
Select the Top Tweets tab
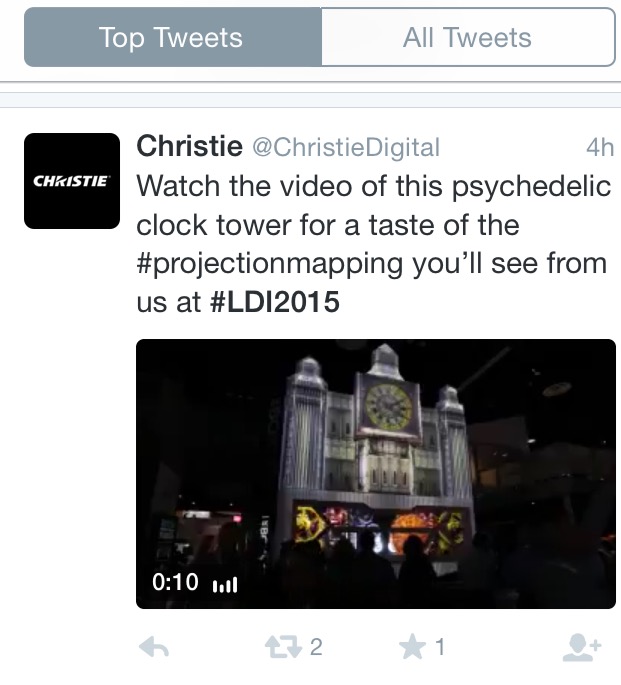tap(171, 38)
